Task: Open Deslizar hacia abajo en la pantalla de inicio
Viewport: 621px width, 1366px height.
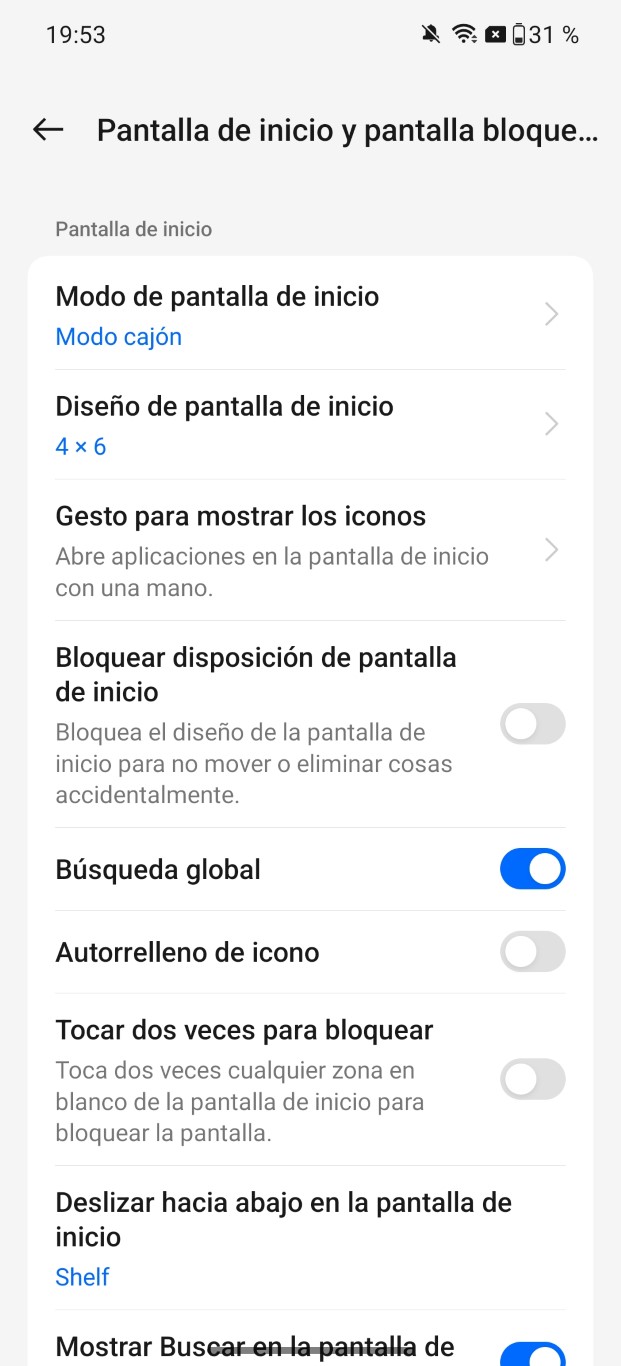Action: pyautogui.click(x=310, y=1238)
